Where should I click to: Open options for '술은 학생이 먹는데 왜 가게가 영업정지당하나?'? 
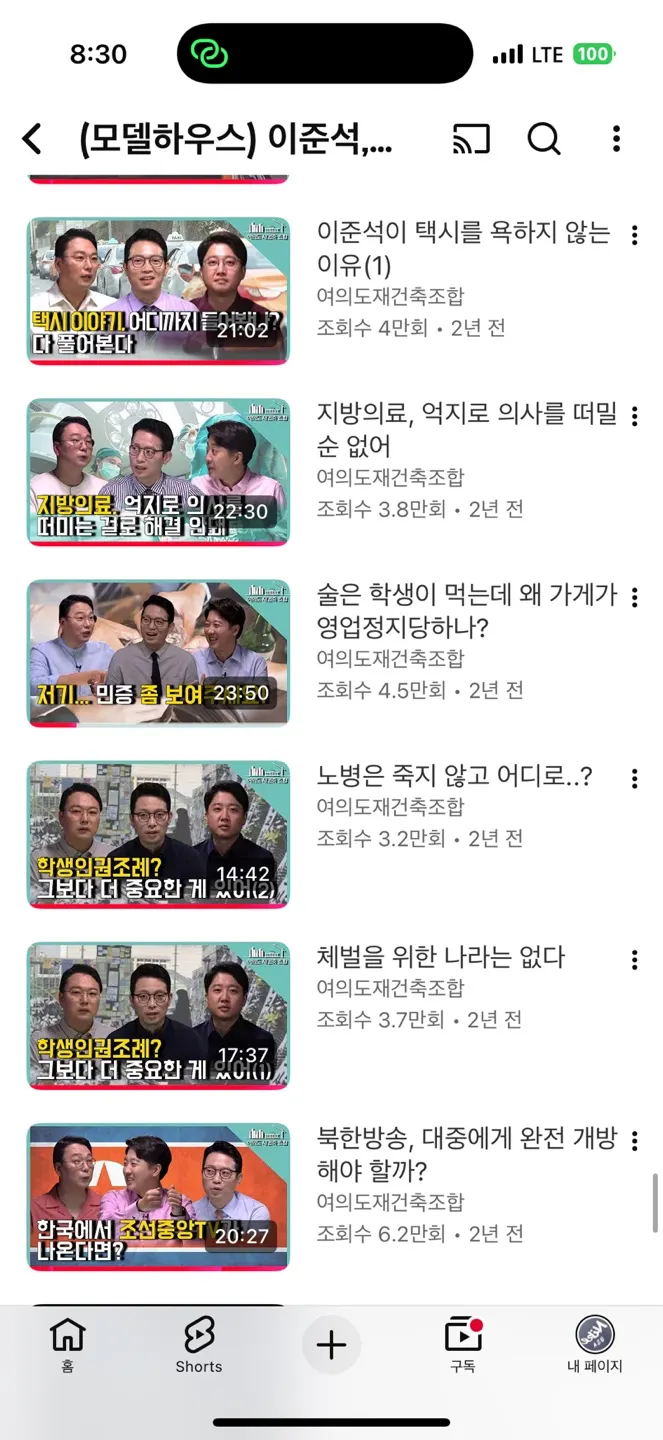[634, 598]
